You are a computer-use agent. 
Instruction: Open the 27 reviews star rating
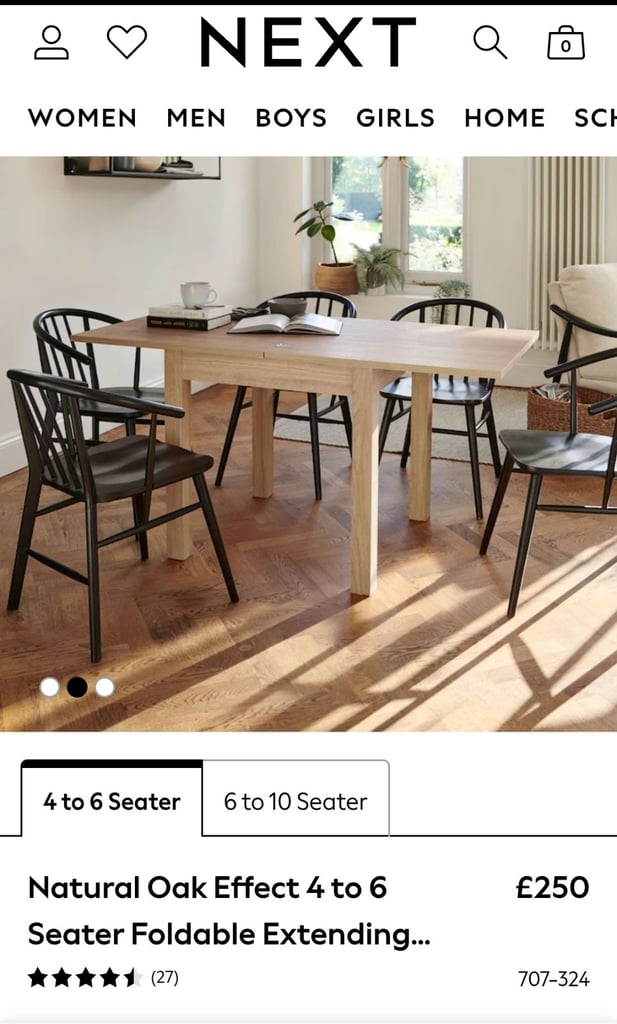point(103,978)
